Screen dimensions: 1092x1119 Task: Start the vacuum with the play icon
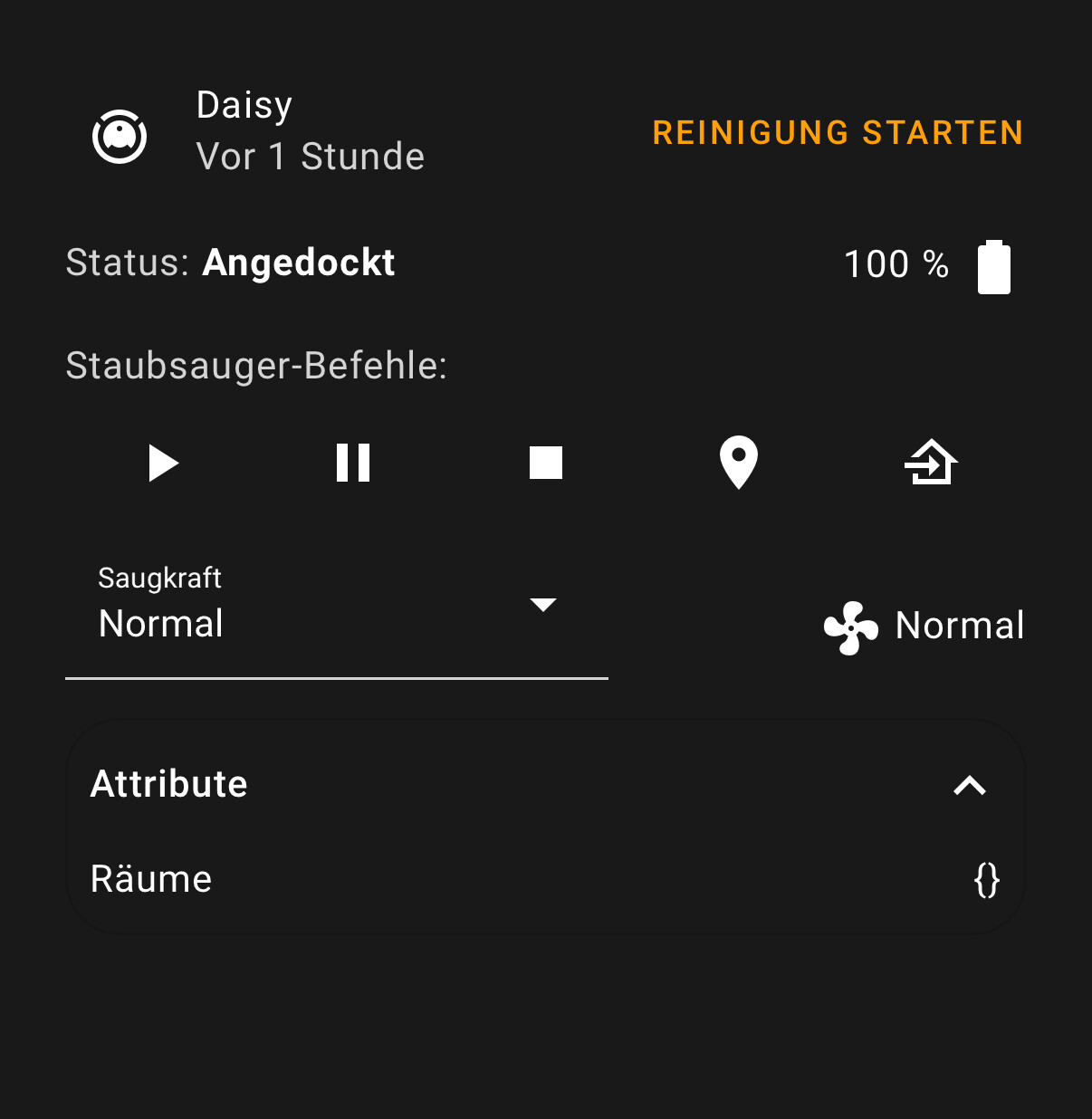coord(163,463)
